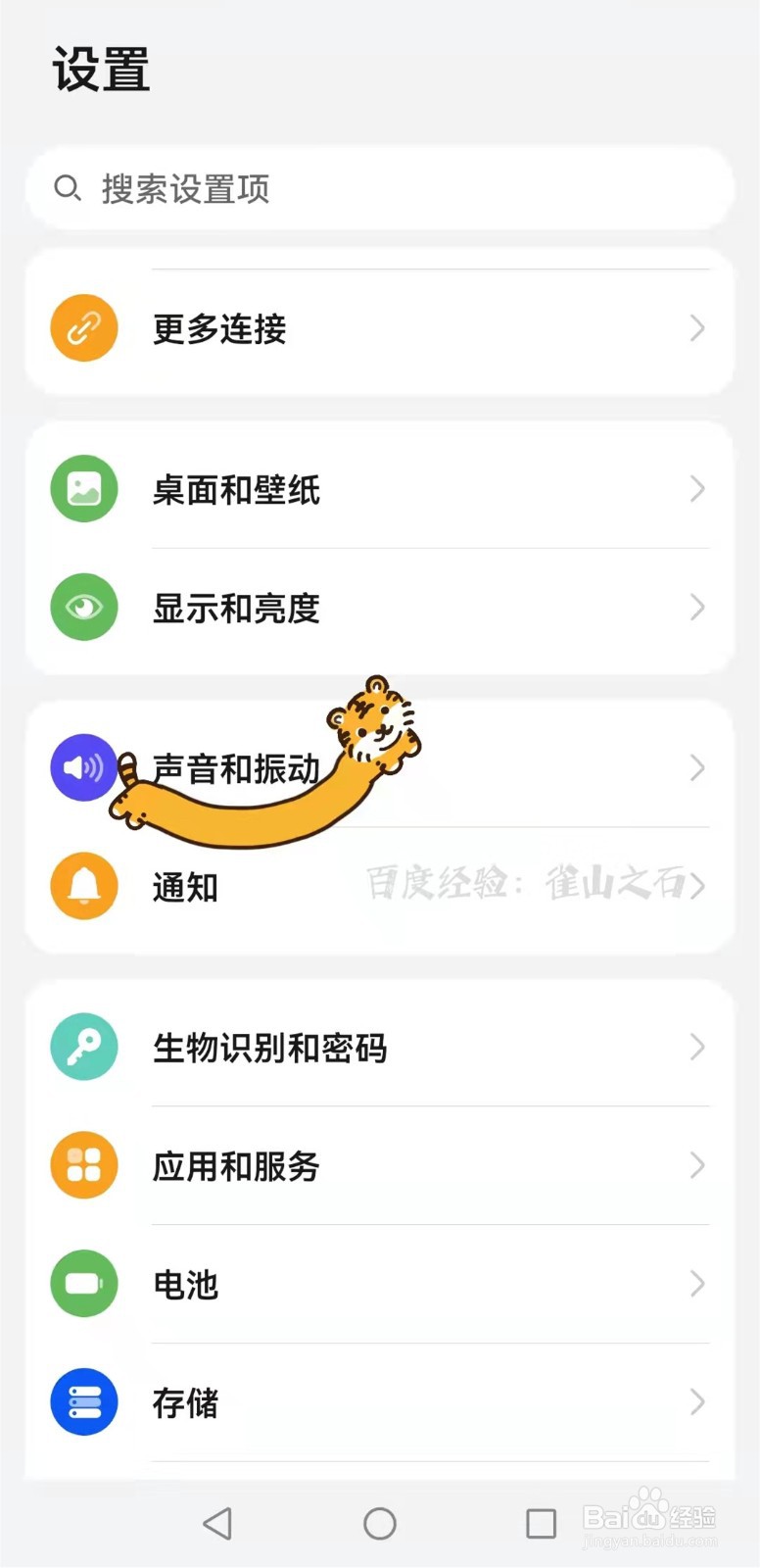
Task: Tap the 桌面和壁纸 picture icon
Action: click(83, 488)
